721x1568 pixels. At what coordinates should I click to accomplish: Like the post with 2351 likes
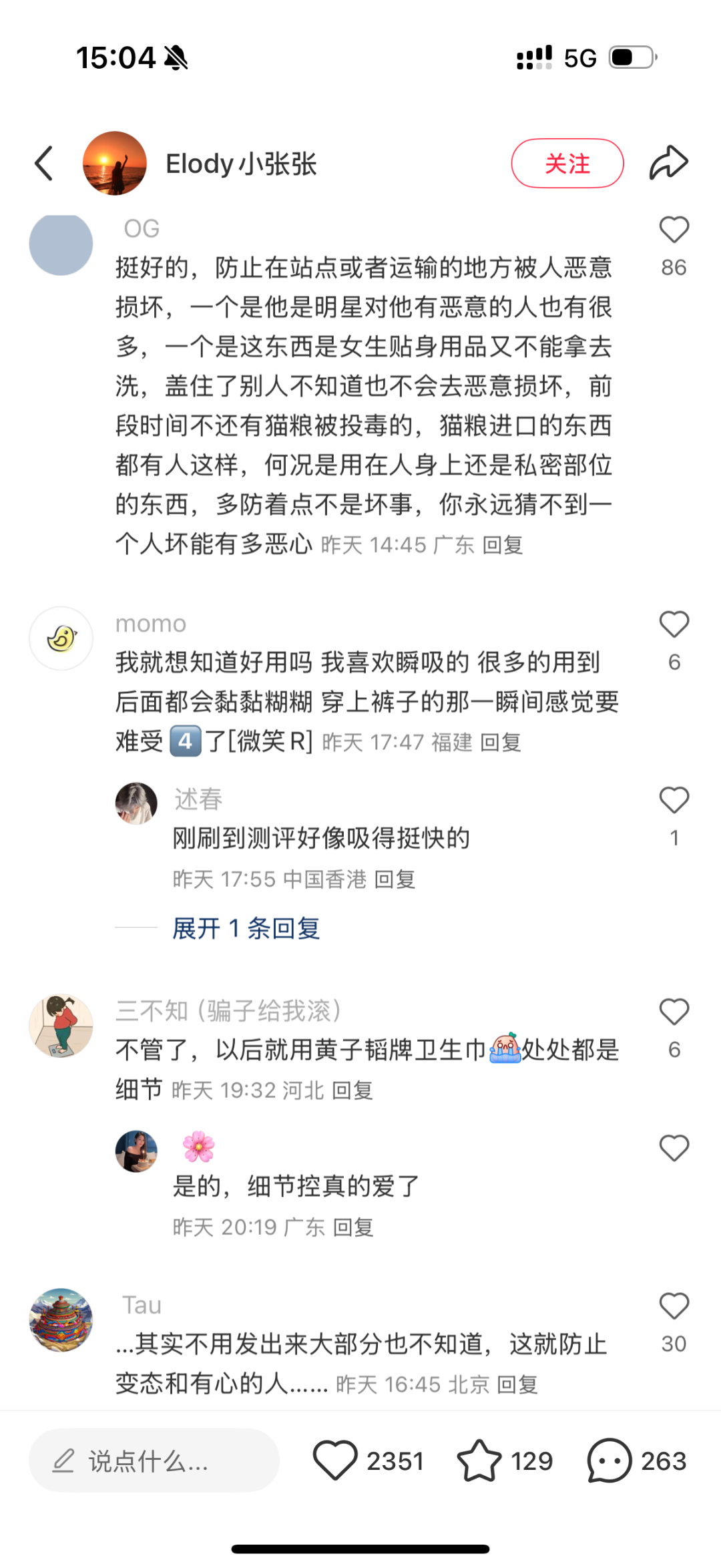pyautogui.click(x=336, y=1461)
